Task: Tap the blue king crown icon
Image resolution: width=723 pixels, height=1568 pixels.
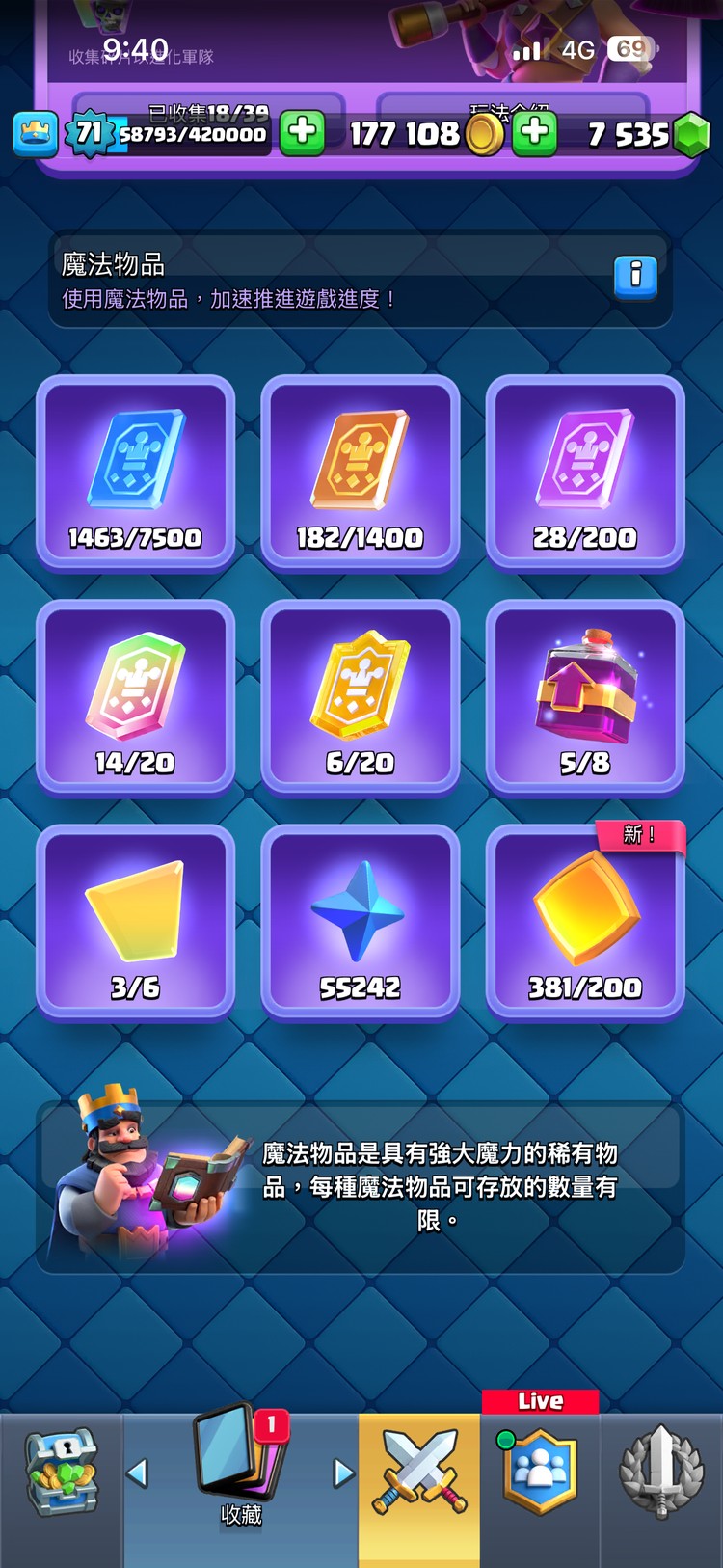Action: (36, 134)
